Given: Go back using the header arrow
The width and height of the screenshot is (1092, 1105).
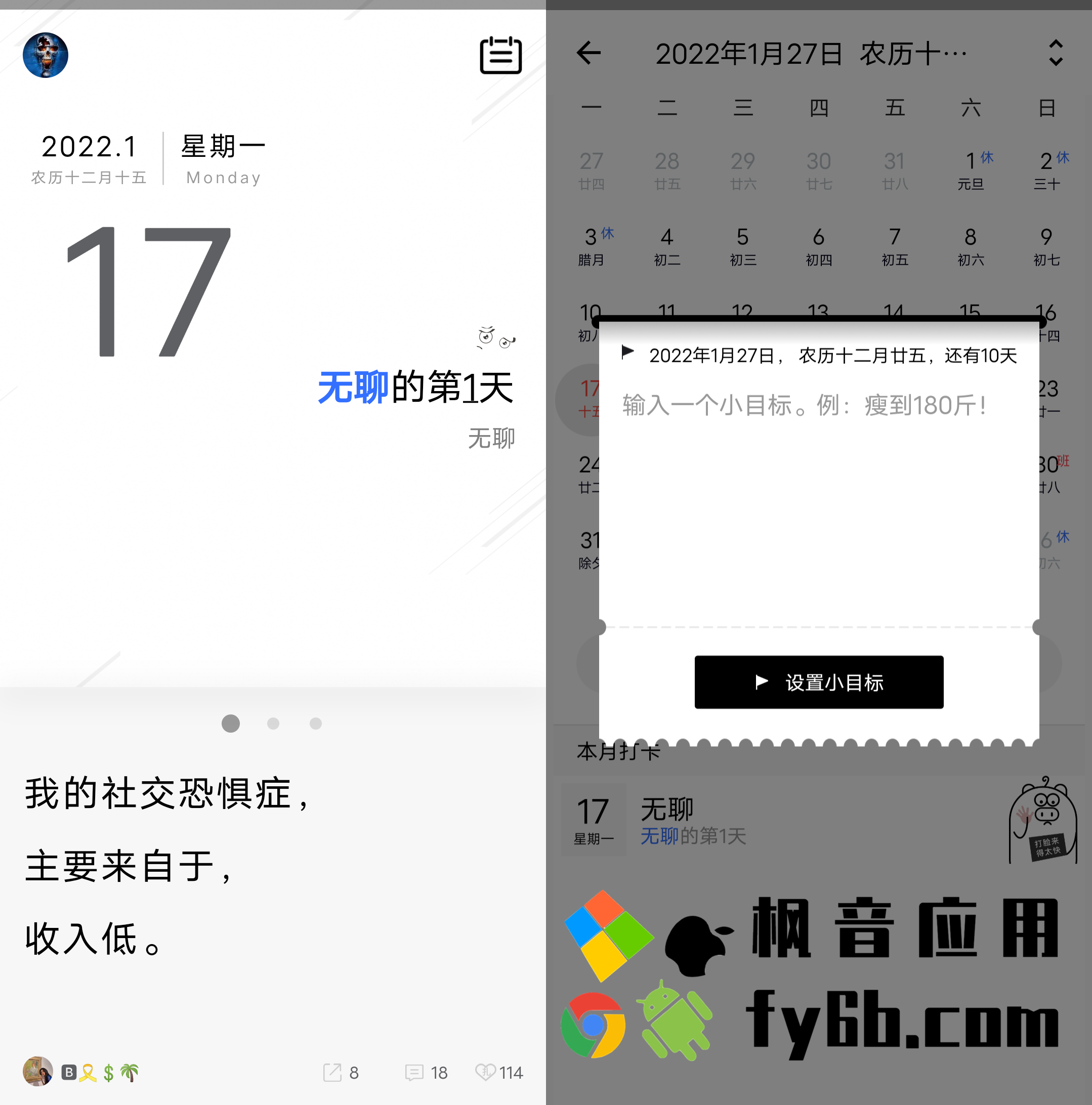Looking at the screenshot, I should coord(588,53).
